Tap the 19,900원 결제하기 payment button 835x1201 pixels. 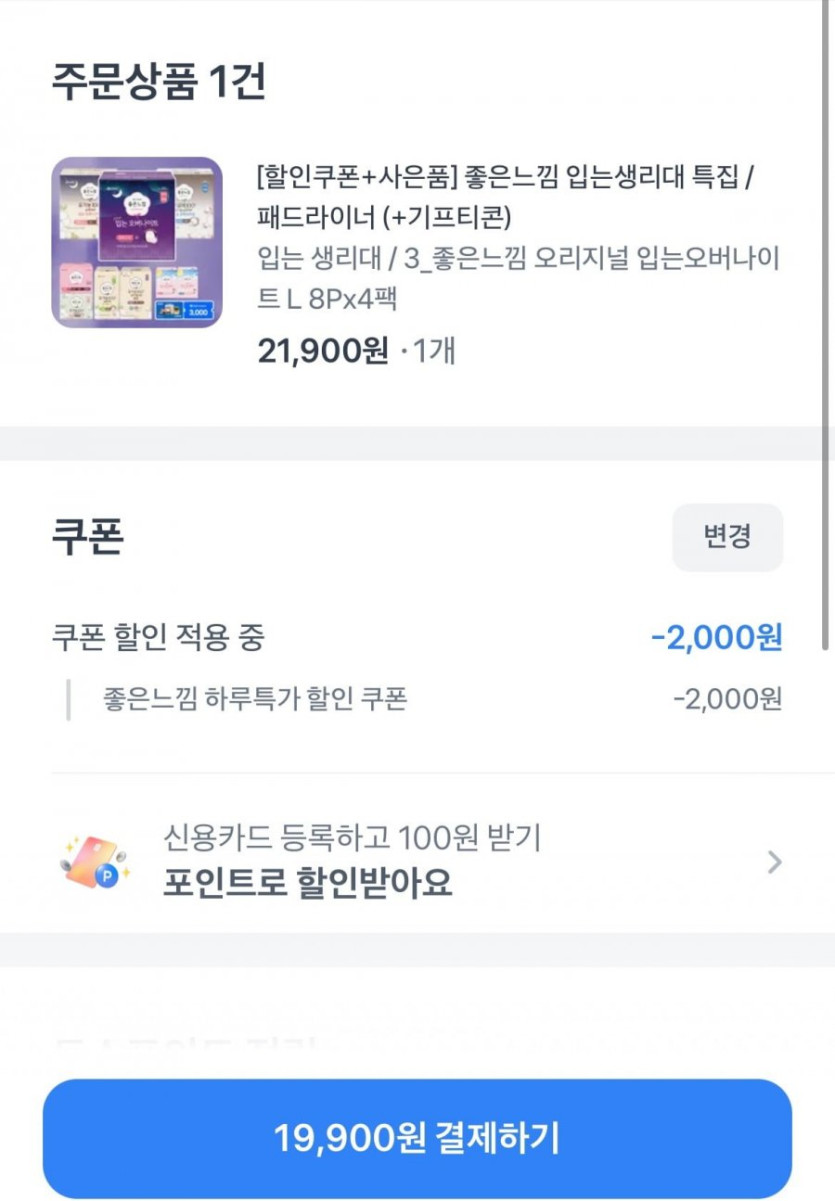(x=417, y=1138)
